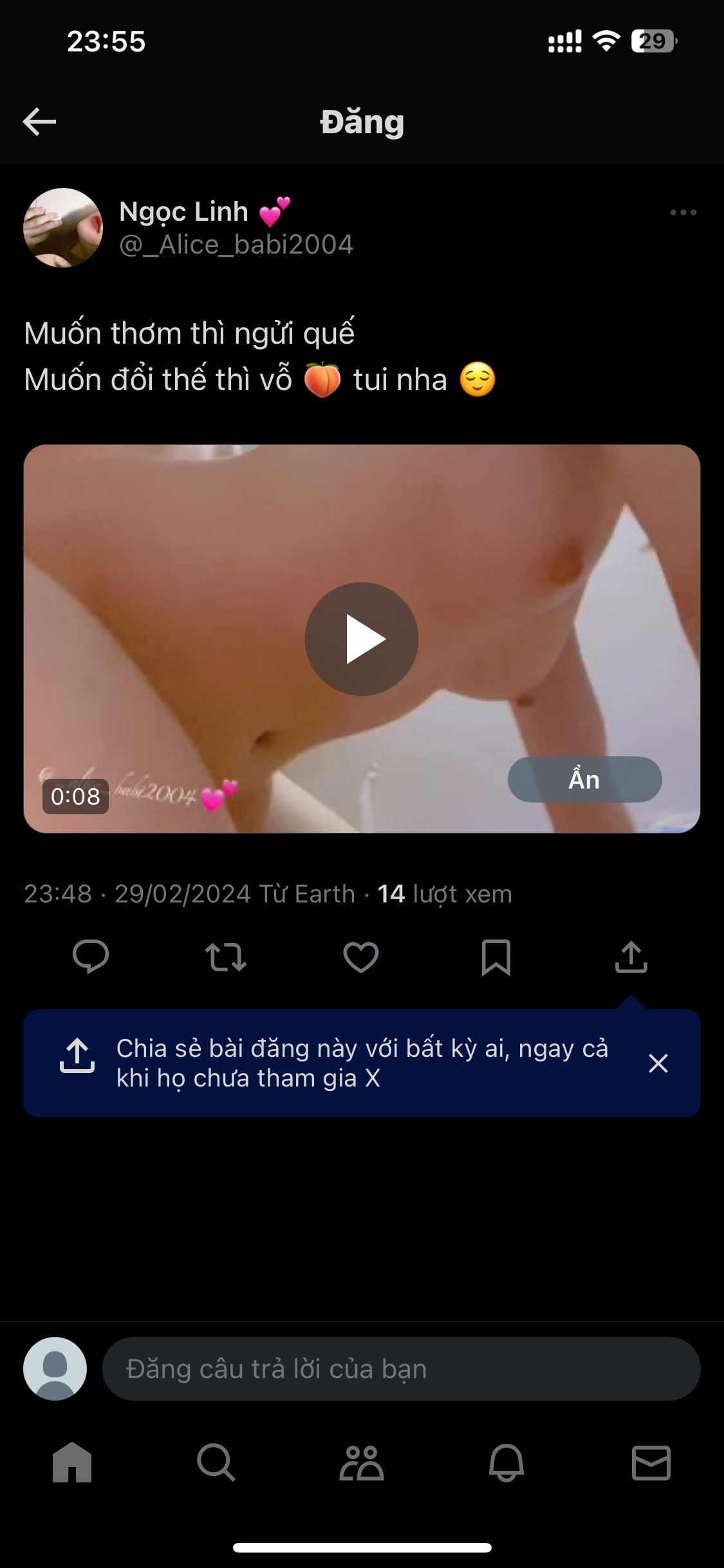Open the Messages envelope tab
The image size is (724, 1568).
(x=651, y=1462)
